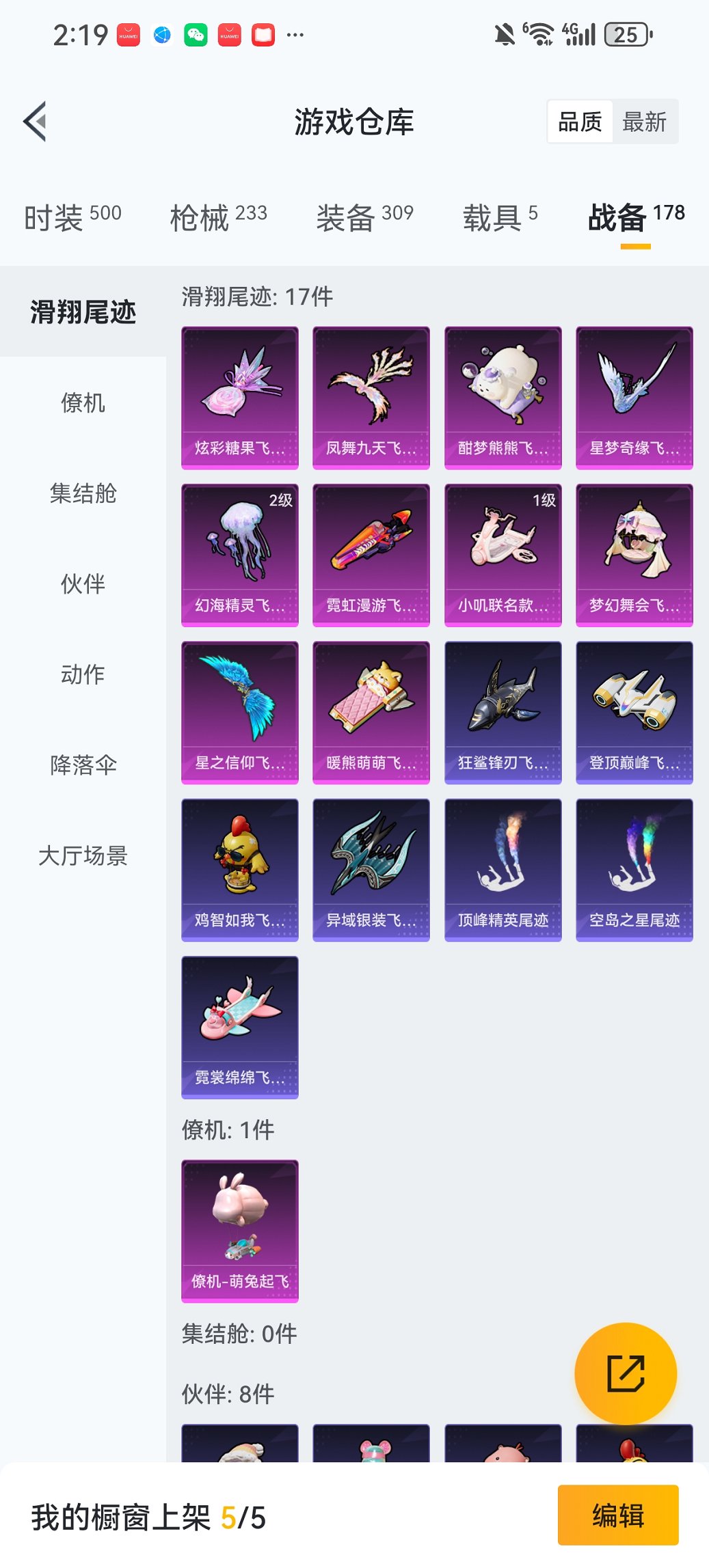The image size is (709, 1568).
Task: Jump to 伙伴 category
Action: [83, 583]
